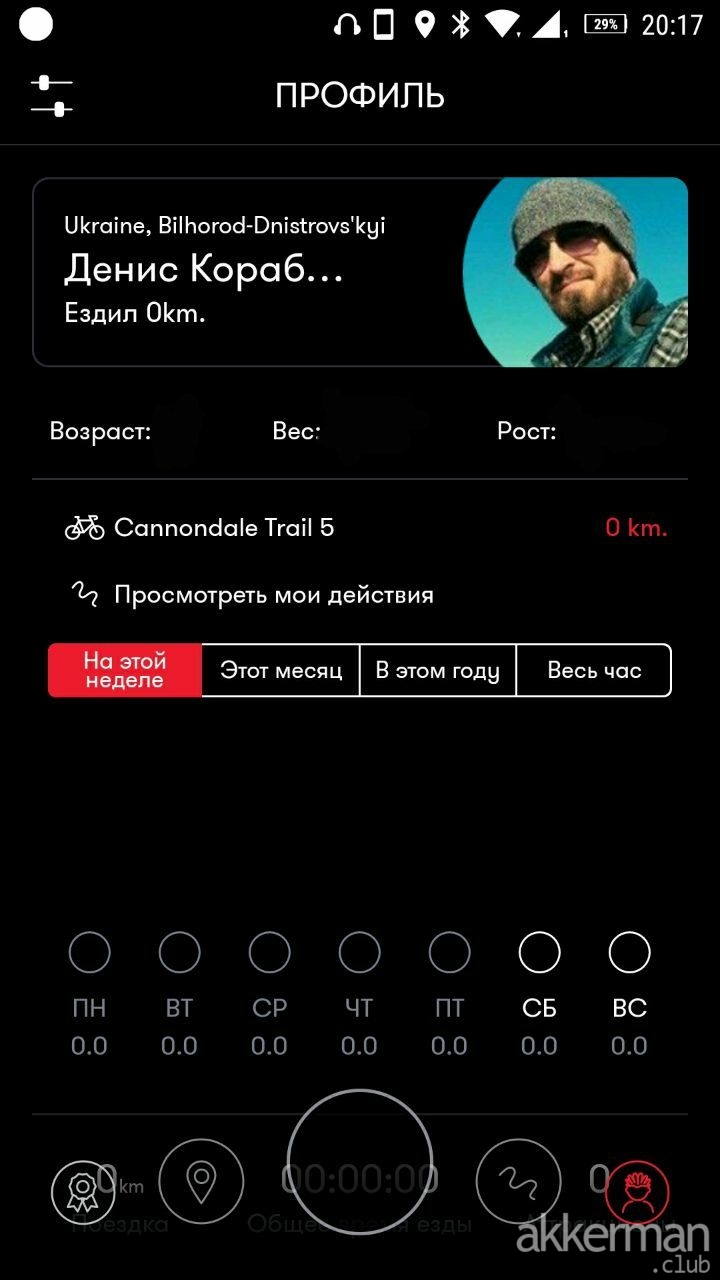Open Денис Кораб... profile card
This screenshot has height=1280, width=720.
click(x=360, y=272)
